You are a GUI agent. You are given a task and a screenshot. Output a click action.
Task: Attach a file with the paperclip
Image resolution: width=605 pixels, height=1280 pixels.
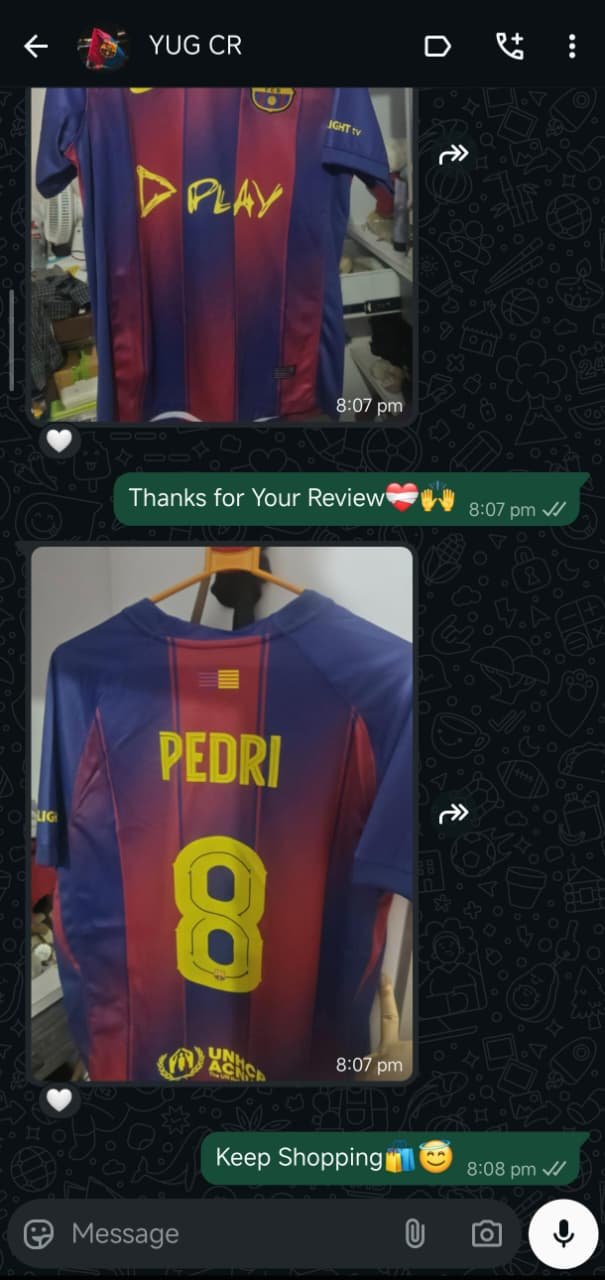[x=414, y=1233]
